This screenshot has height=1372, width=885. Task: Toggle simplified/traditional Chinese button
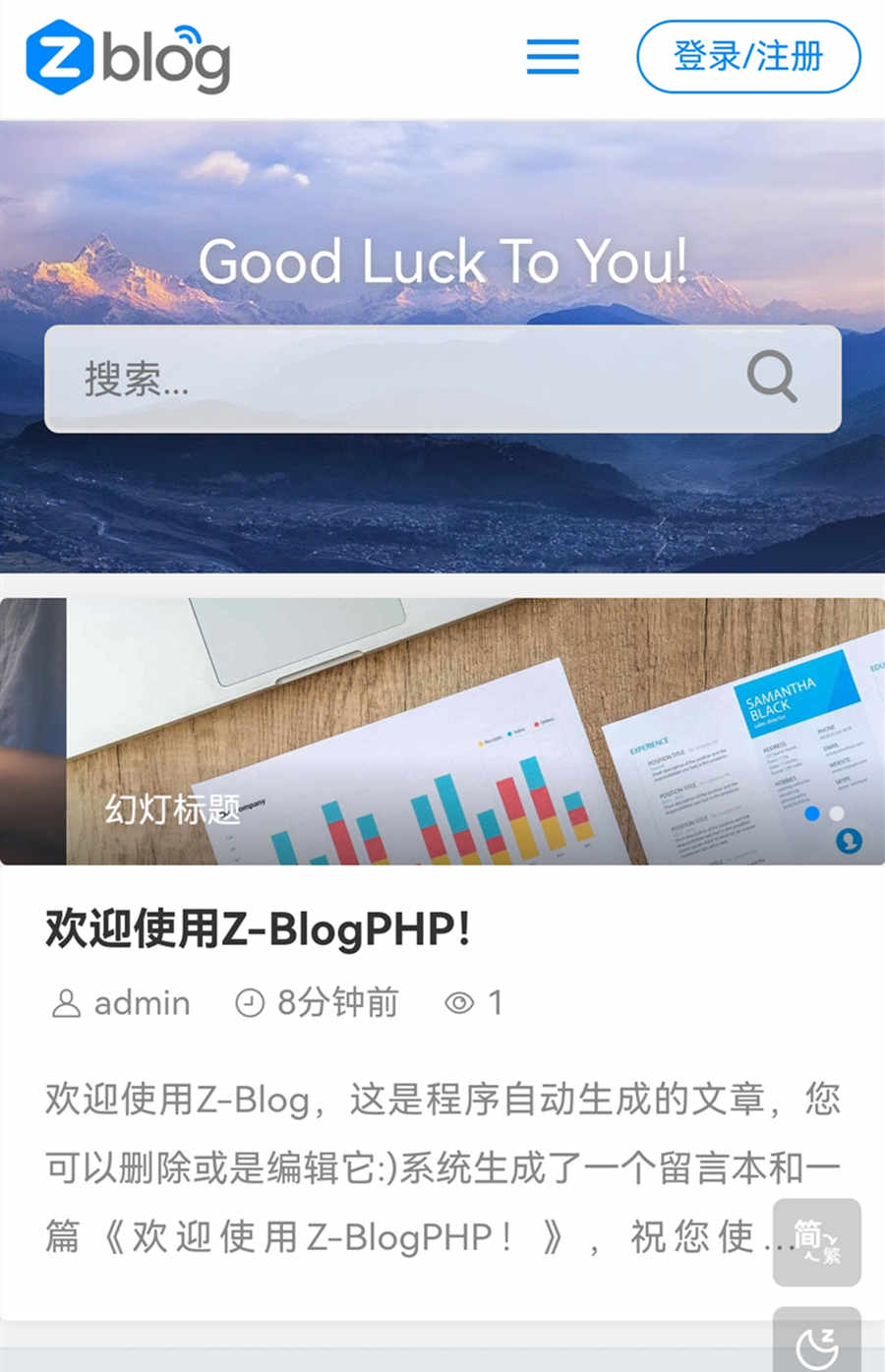click(816, 1242)
